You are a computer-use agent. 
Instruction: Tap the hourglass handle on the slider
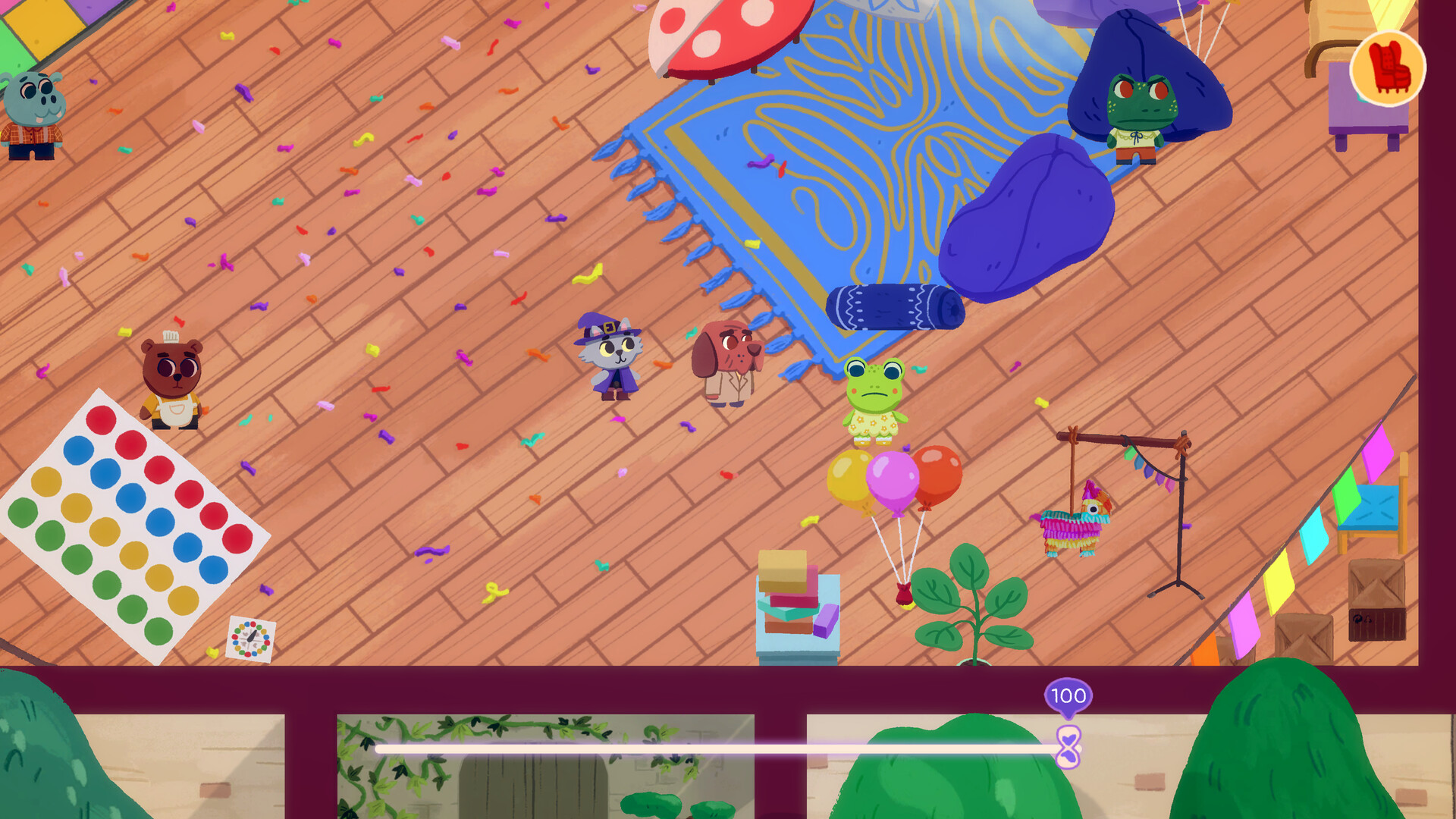pos(1068,747)
